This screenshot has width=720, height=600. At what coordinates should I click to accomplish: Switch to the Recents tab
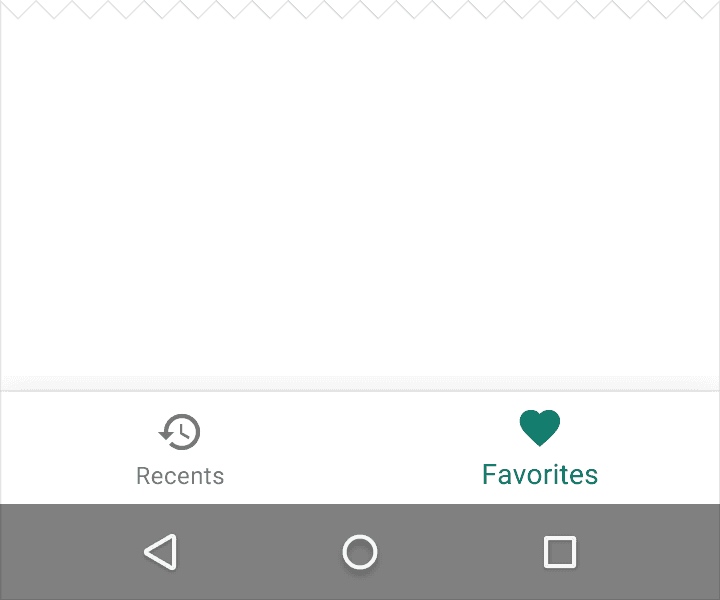[180, 448]
